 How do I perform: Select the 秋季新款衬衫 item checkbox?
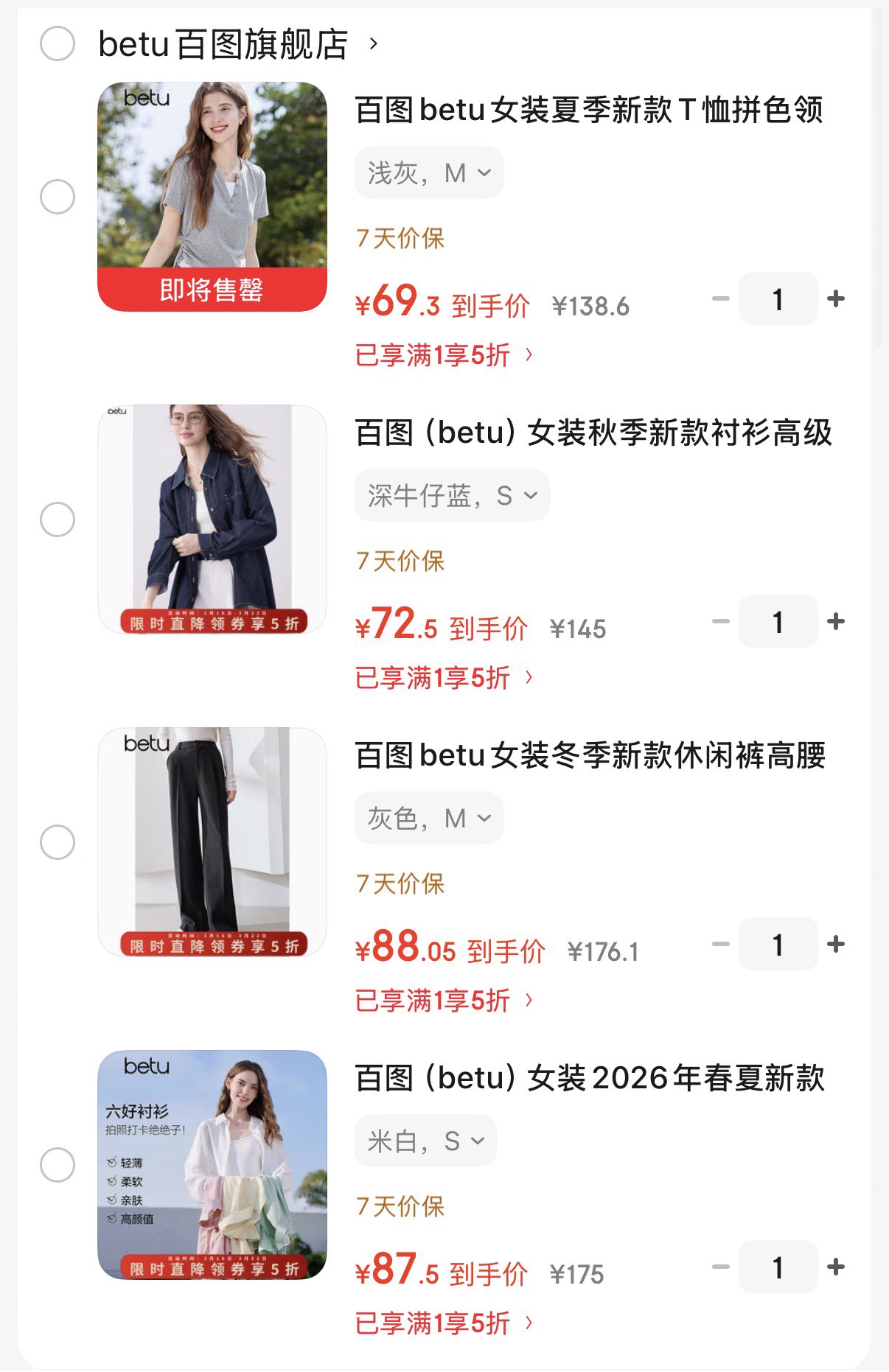[x=57, y=519]
